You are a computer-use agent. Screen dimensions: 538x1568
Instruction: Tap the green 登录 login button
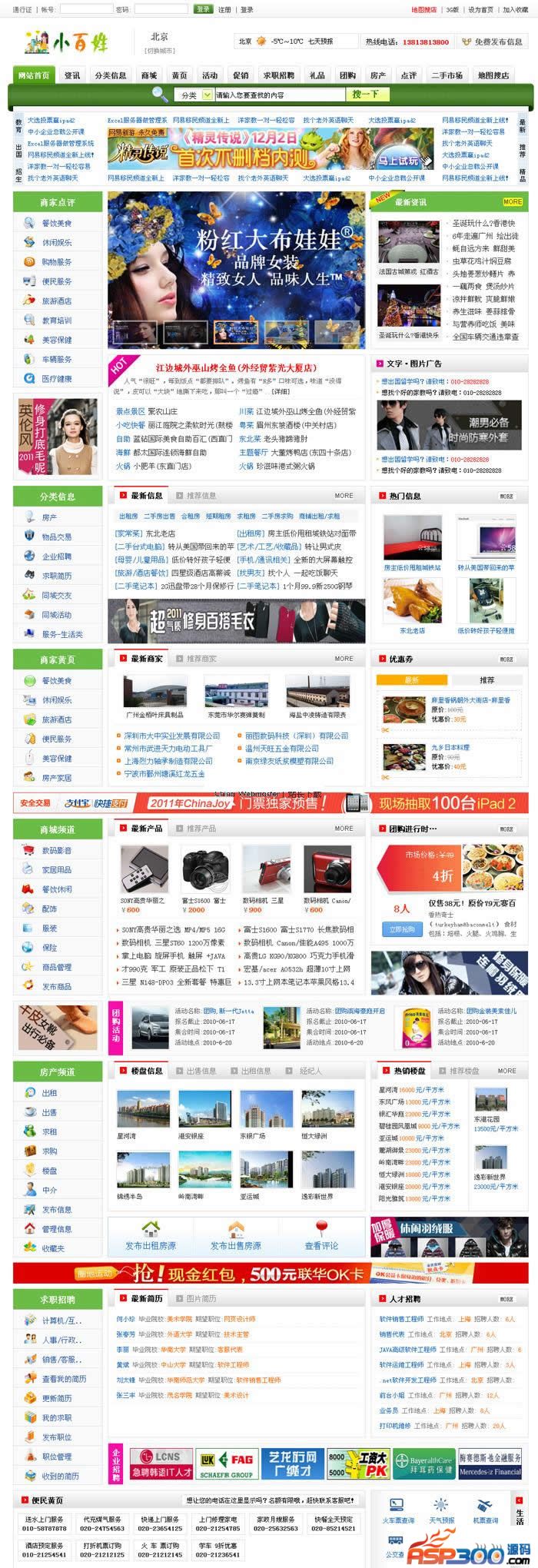tap(203, 9)
